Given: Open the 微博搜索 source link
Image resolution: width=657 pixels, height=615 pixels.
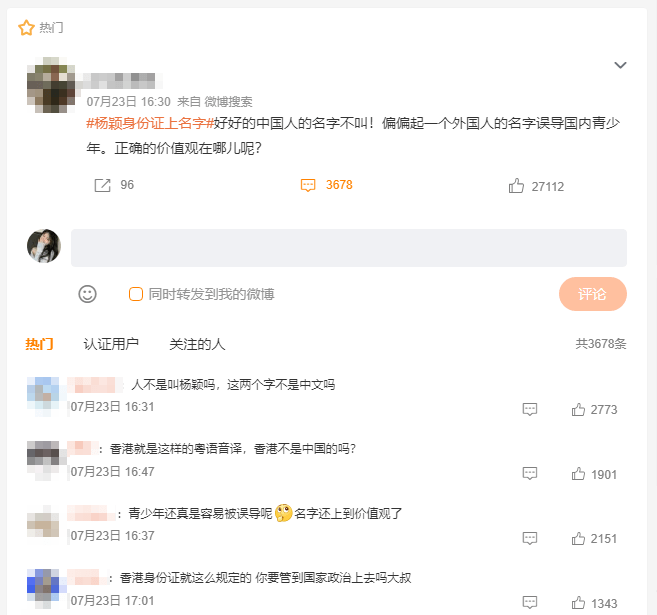Looking at the screenshot, I should click(228, 102).
